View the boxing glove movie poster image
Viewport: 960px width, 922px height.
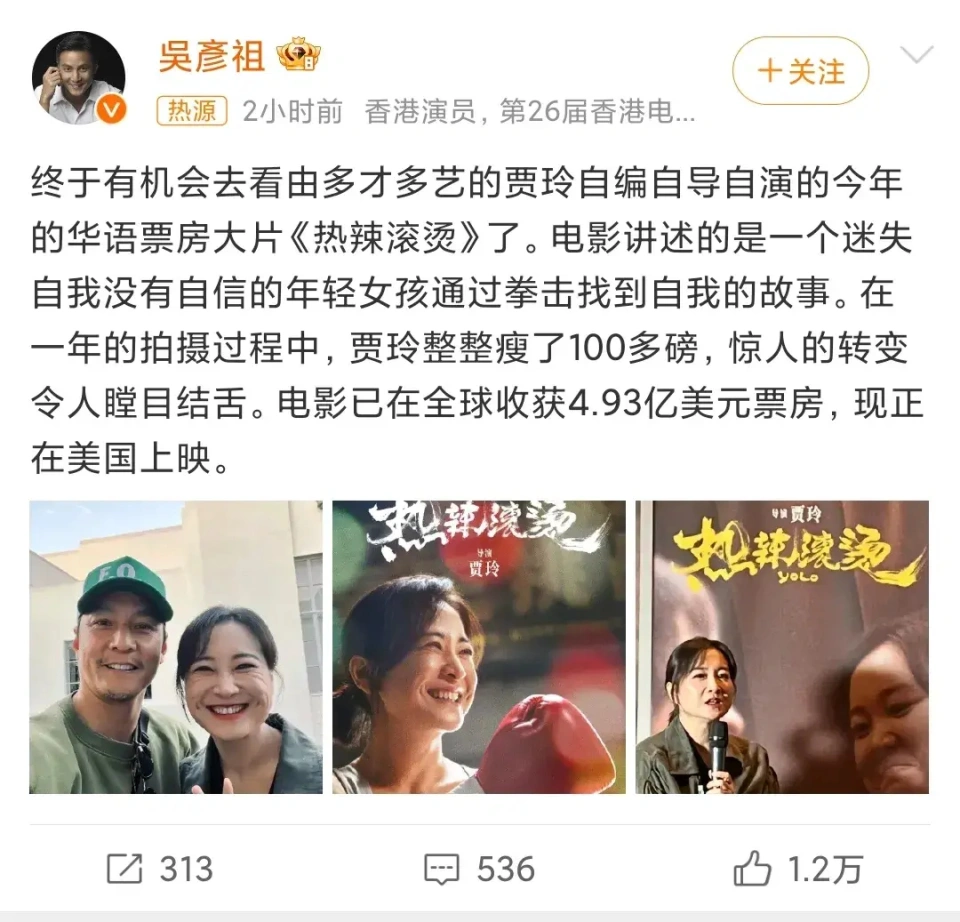point(479,647)
